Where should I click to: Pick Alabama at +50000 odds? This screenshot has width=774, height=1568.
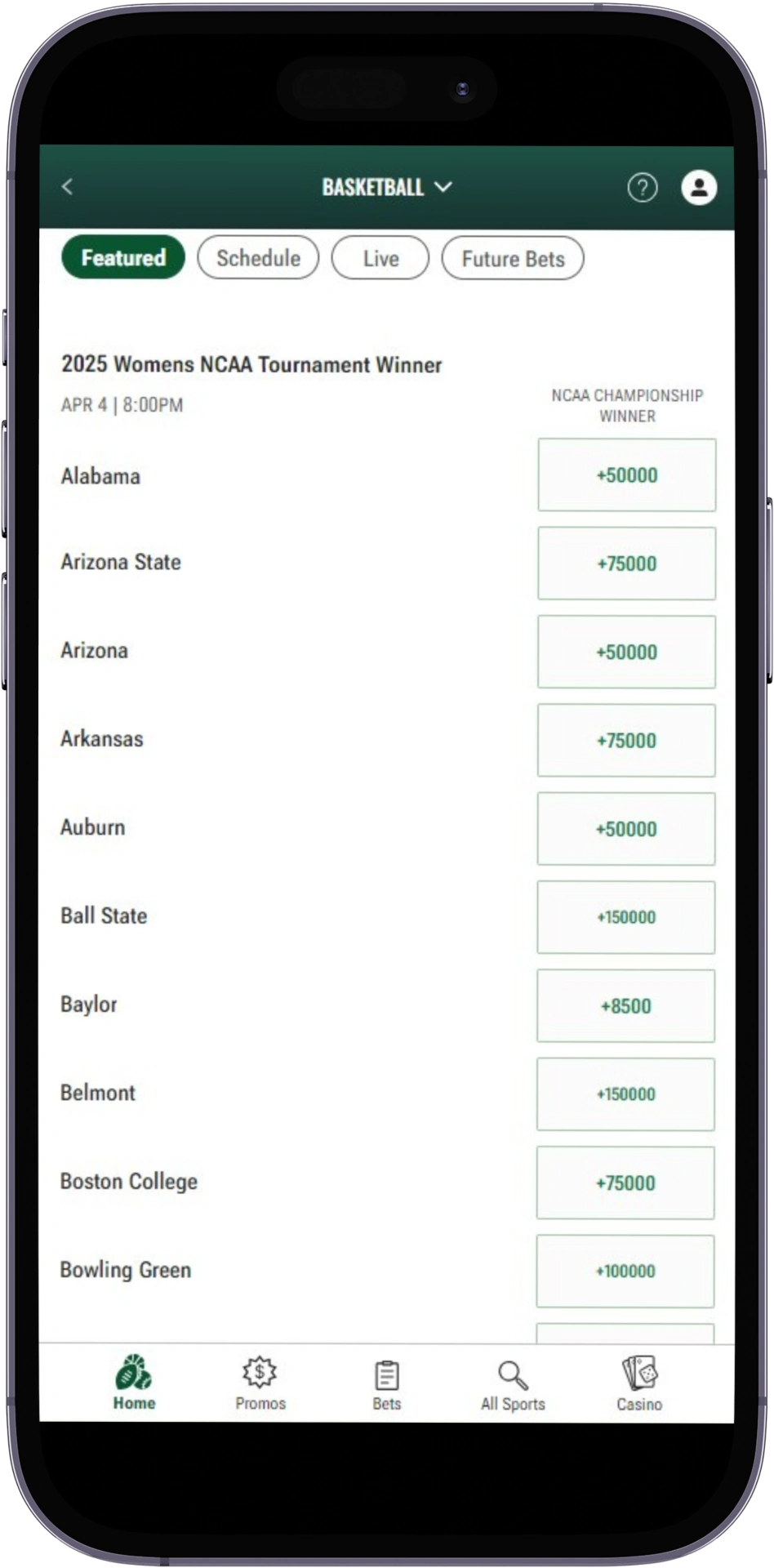point(626,475)
